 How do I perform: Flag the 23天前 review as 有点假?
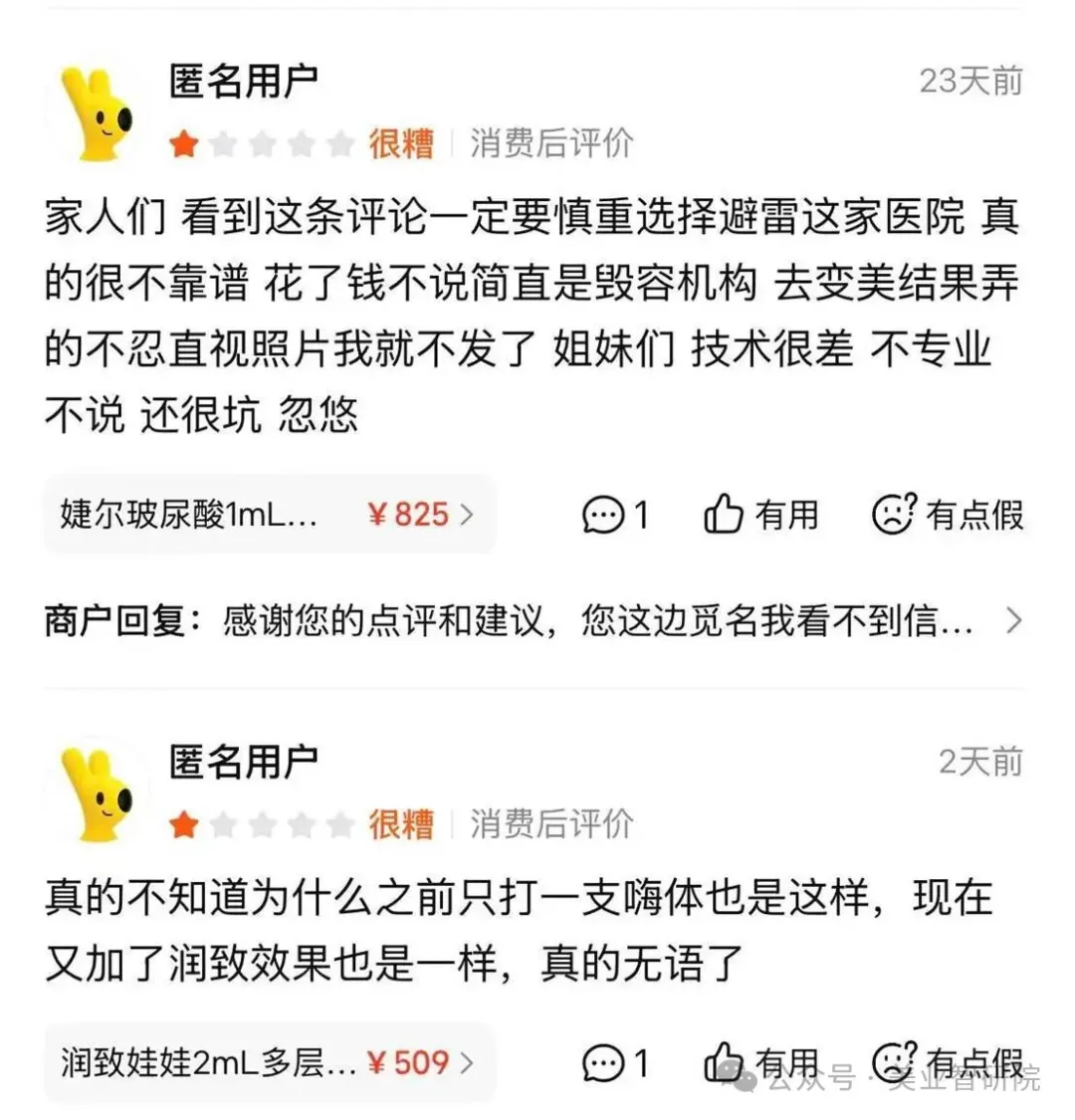click(948, 515)
